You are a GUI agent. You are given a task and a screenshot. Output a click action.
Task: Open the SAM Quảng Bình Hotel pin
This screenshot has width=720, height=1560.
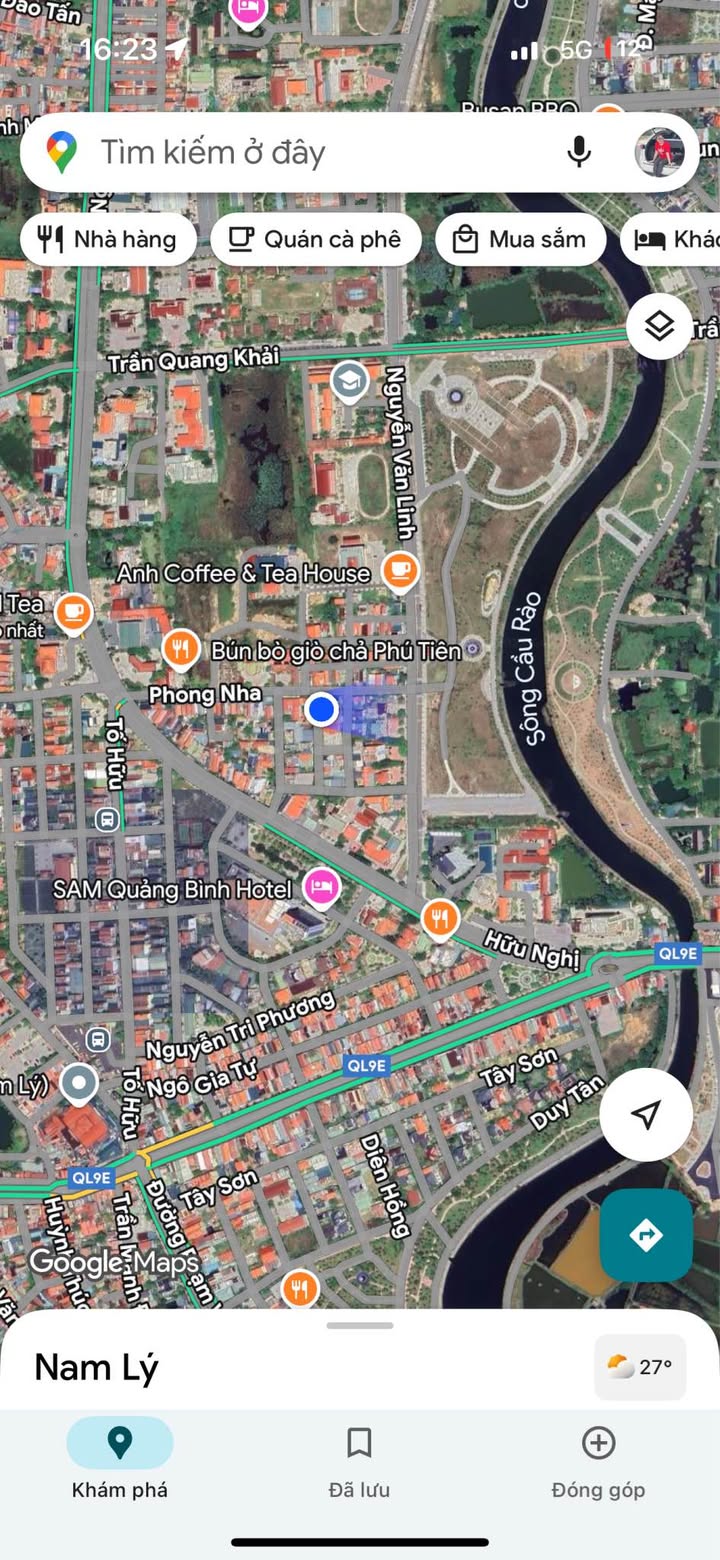tap(321, 887)
